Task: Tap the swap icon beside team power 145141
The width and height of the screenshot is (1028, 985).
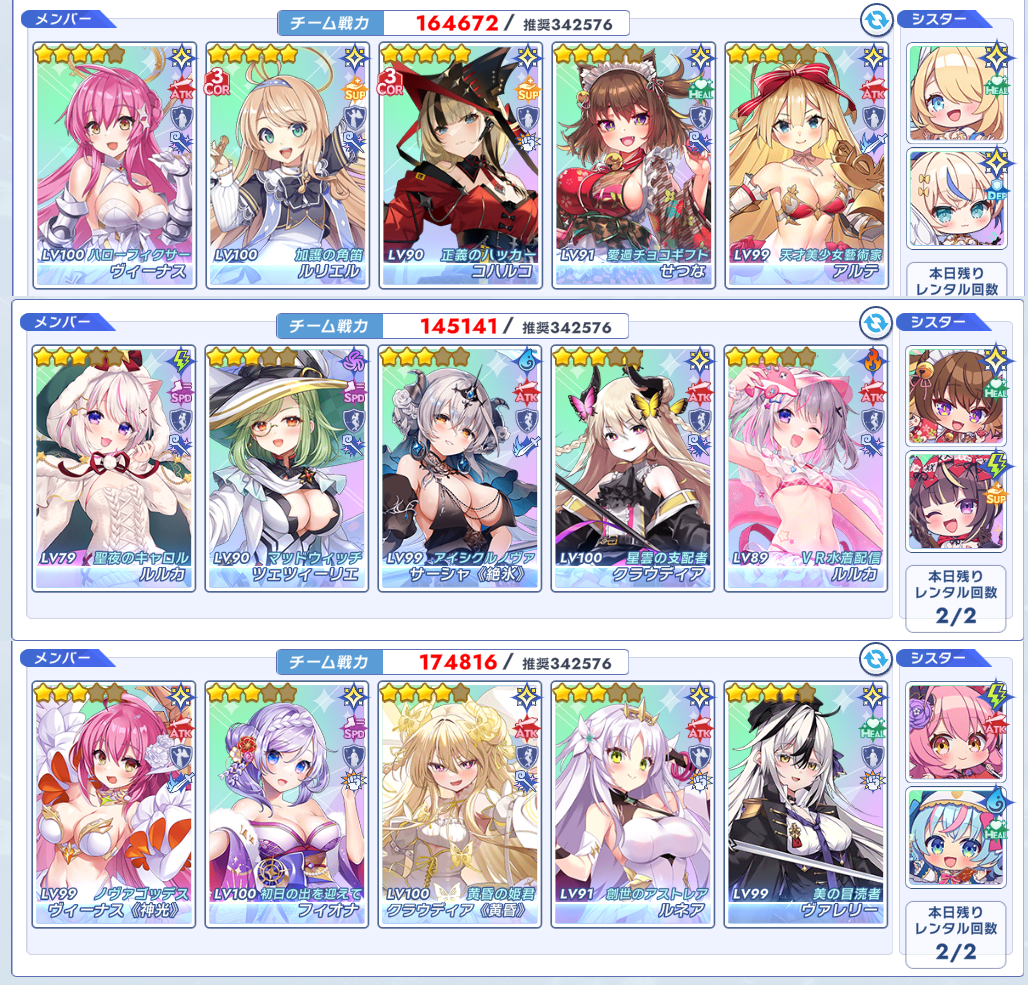Action: [x=875, y=322]
